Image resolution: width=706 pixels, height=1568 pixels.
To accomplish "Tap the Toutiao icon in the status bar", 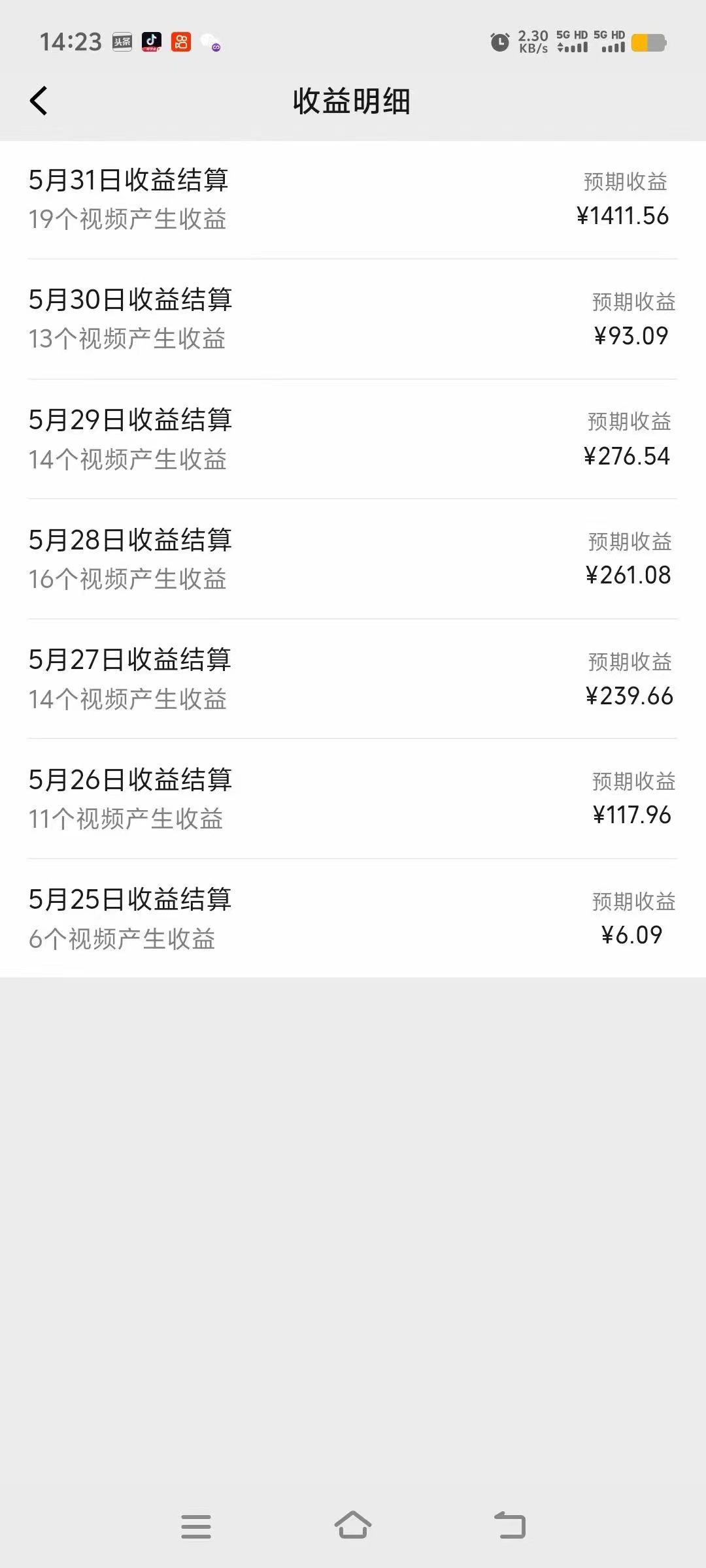I will click(x=122, y=42).
